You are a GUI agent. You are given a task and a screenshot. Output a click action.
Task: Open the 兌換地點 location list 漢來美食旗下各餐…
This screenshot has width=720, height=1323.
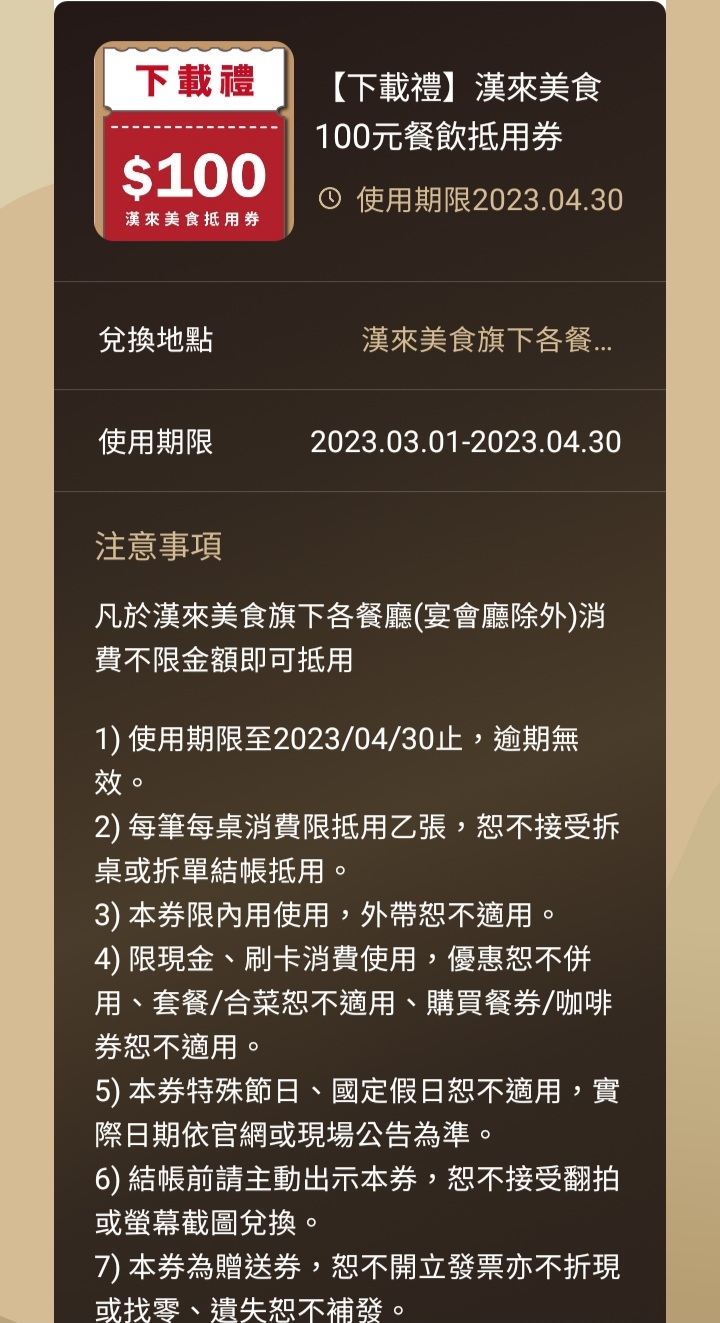486,340
